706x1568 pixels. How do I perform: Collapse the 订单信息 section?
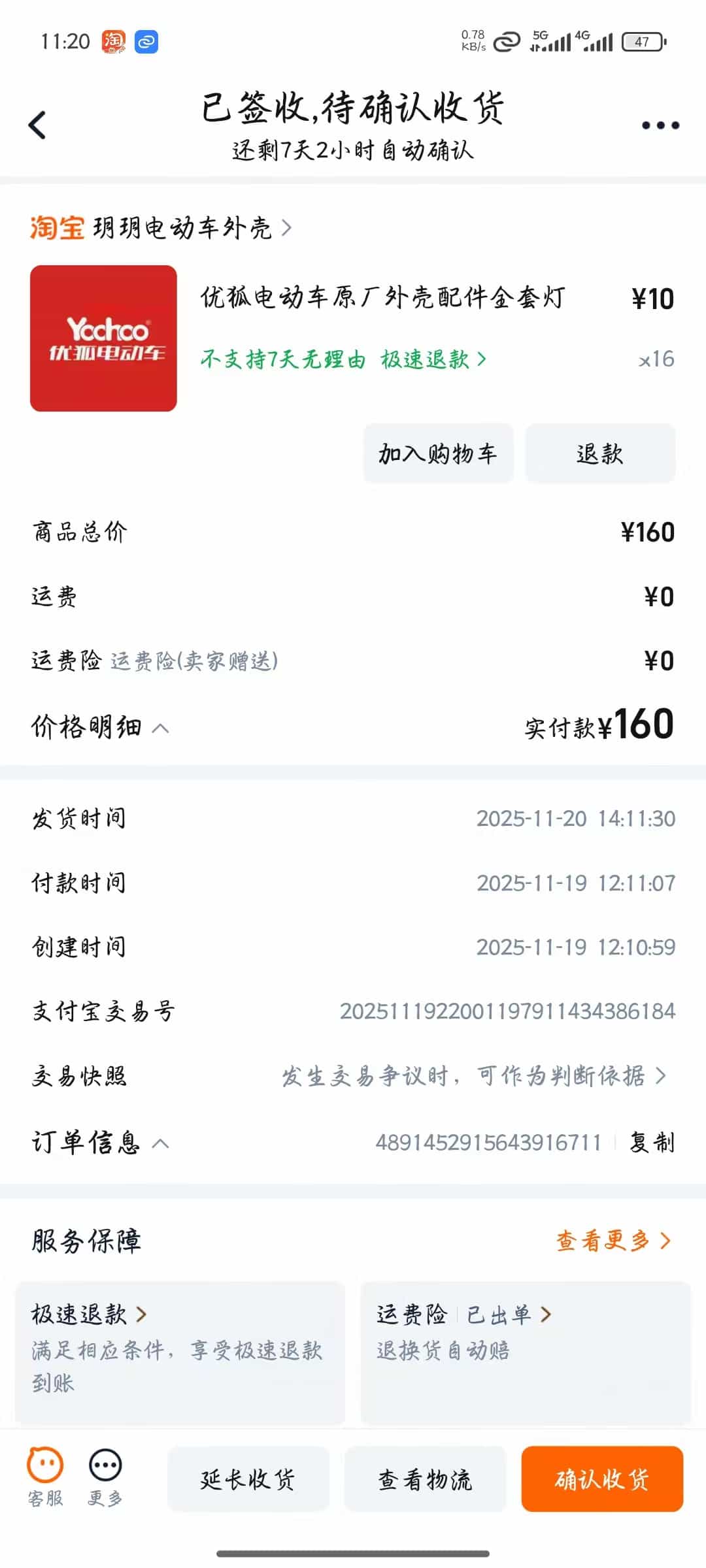[100, 1143]
